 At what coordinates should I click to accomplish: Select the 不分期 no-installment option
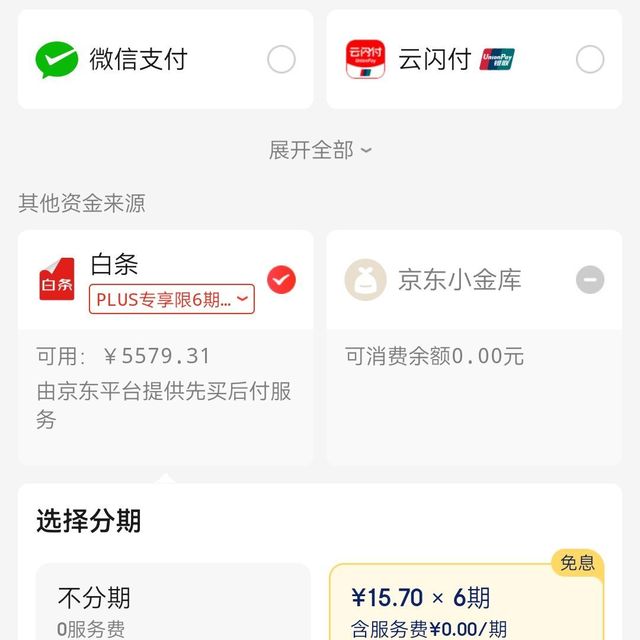coord(172,605)
